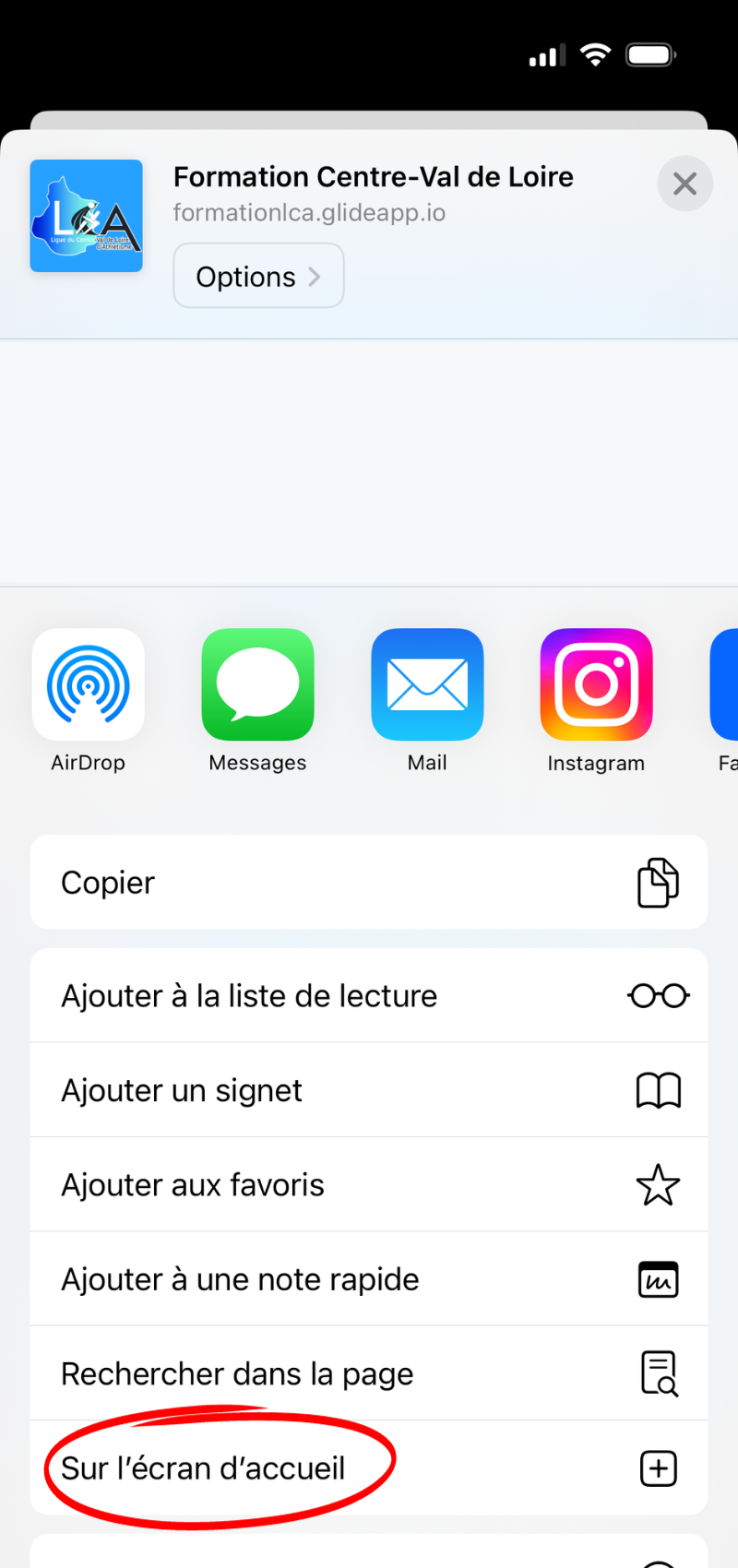Viewport: 738px width, 1568px height.
Task: Close the share sheet
Action: click(x=684, y=184)
